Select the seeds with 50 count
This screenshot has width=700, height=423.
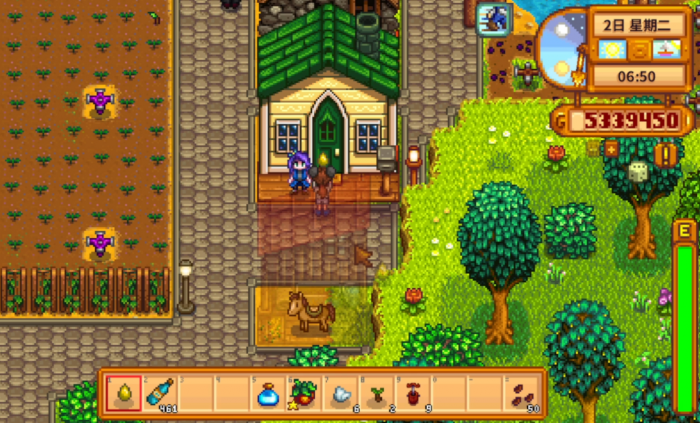point(520,394)
